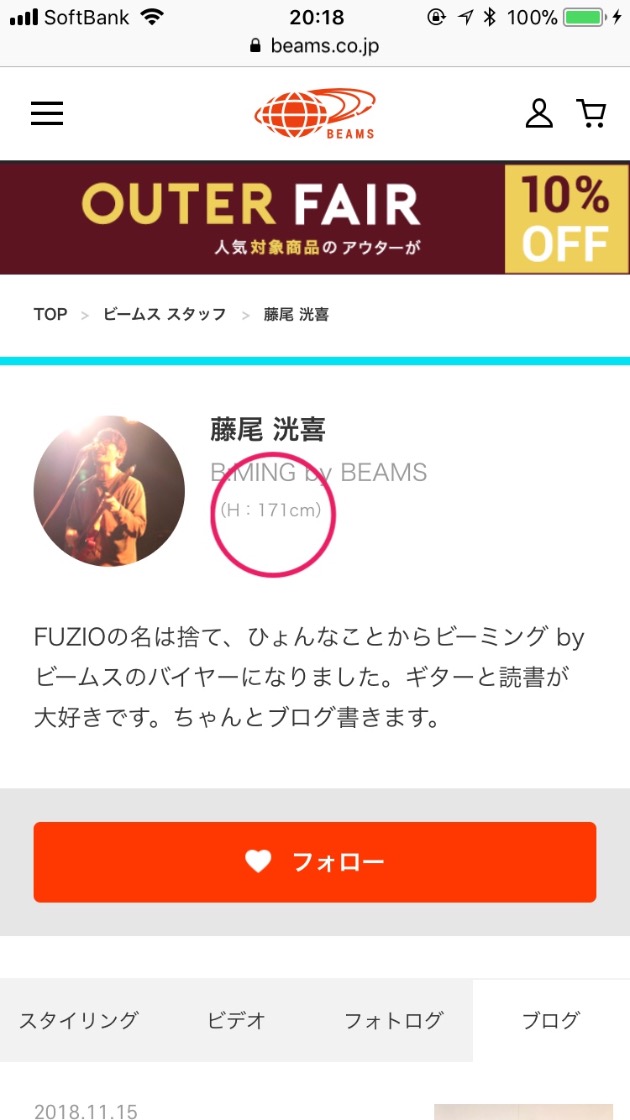This screenshot has height=1120, width=630.
Task: Switch to the フォトログ tab
Action: tap(393, 1020)
